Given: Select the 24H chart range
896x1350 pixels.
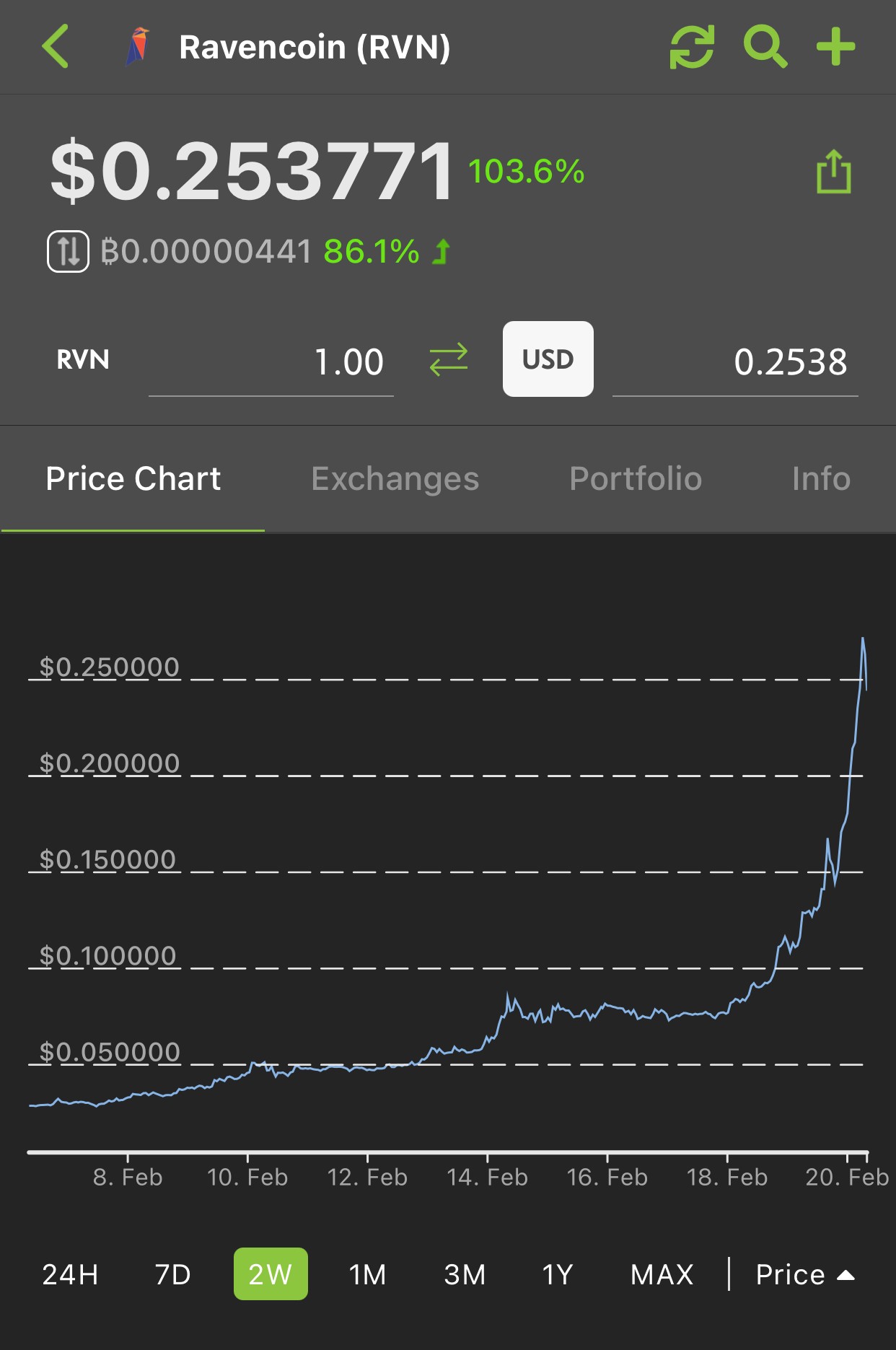Looking at the screenshot, I should (x=70, y=1274).
